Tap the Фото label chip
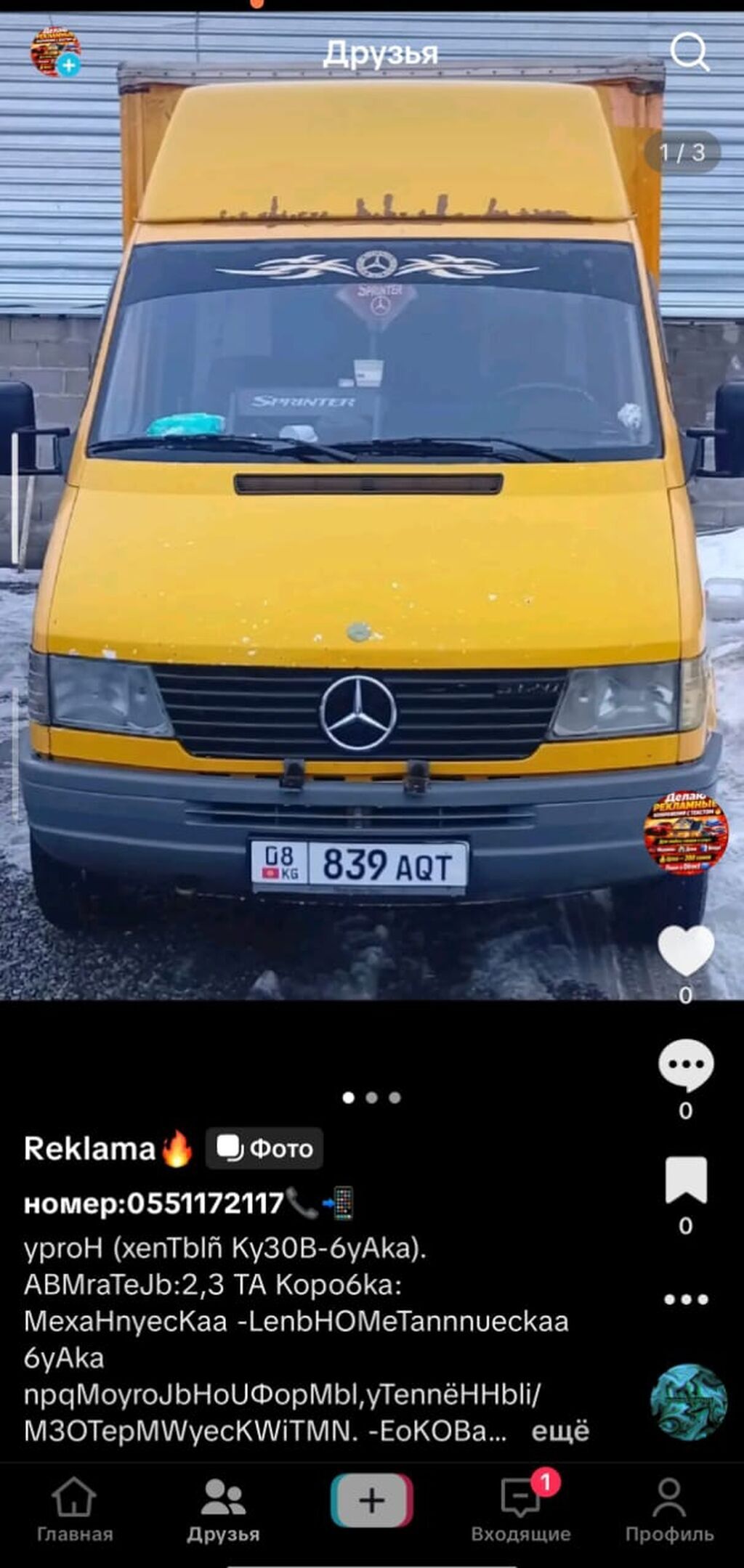This screenshot has width=744, height=1568. 264,1148
